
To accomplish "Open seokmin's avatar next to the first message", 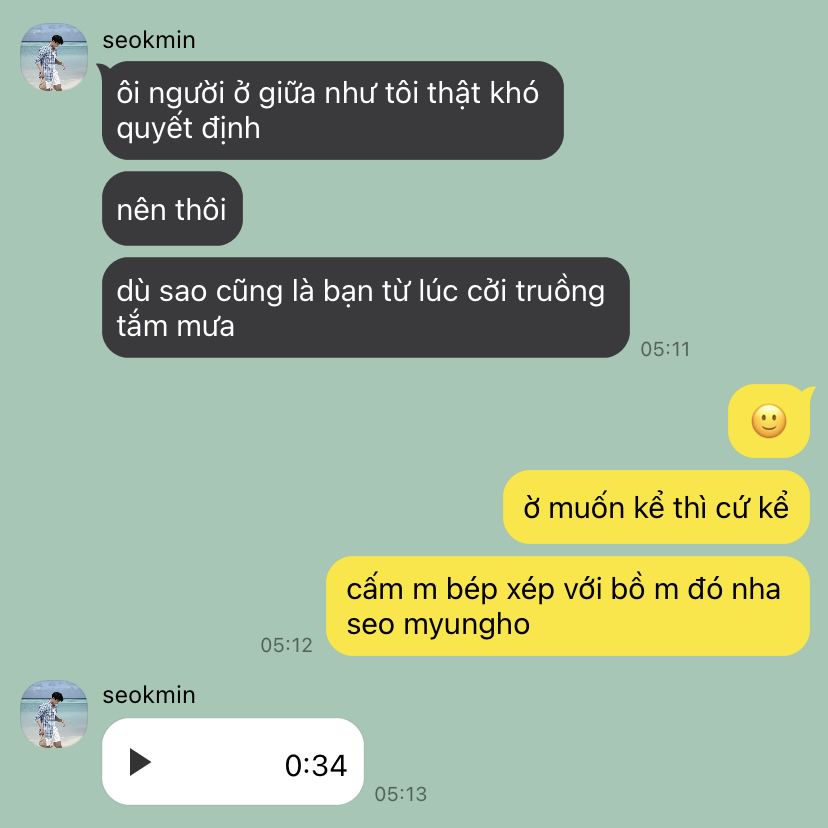I will pyautogui.click(x=54, y=57).
